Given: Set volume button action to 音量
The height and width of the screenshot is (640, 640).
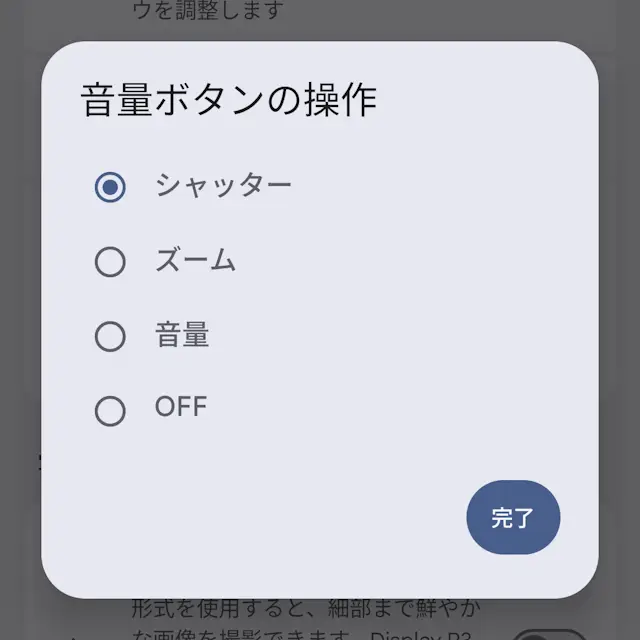Looking at the screenshot, I should (x=110, y=336).
